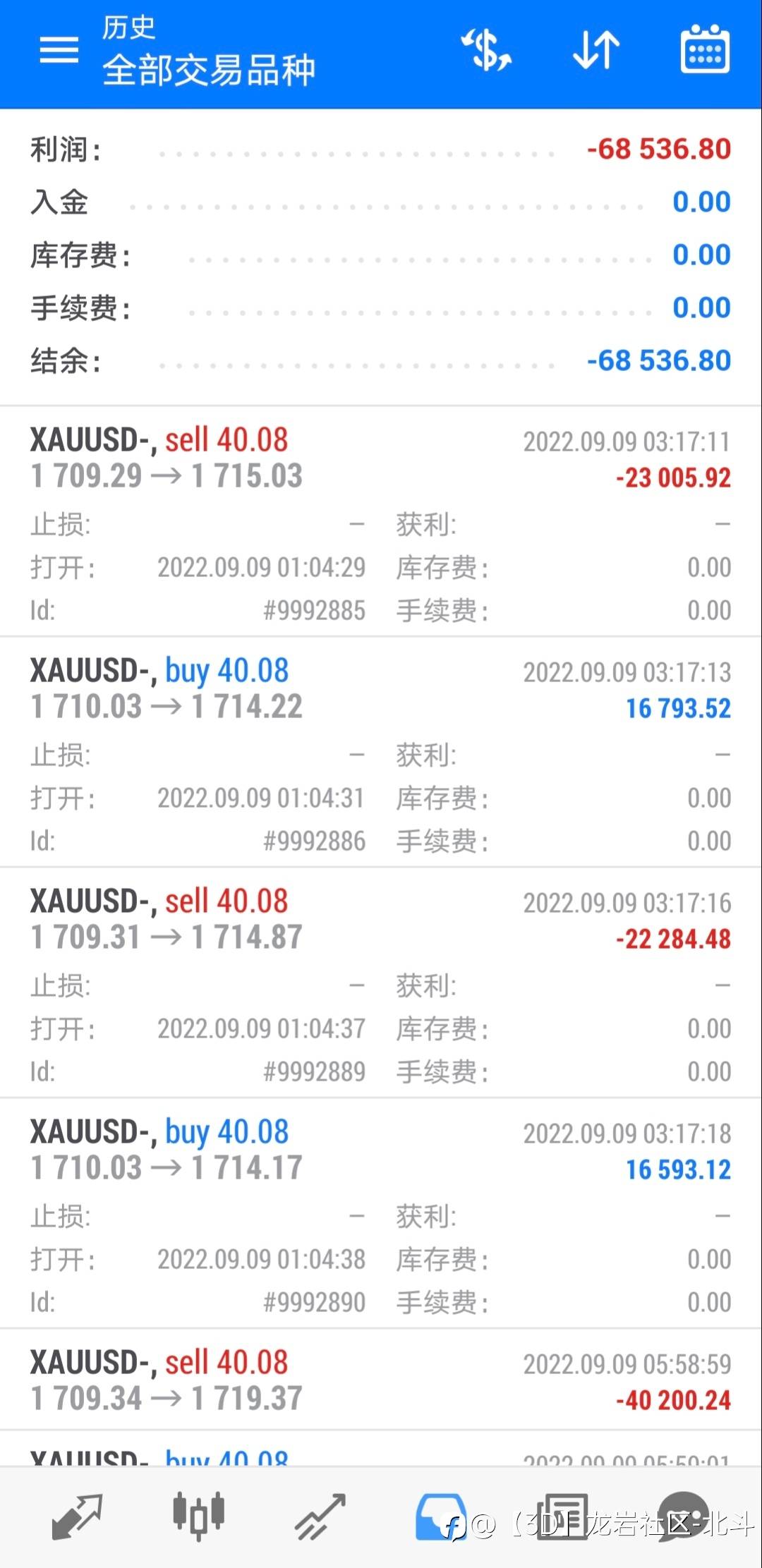The width and height of the screenshot is (762, 1568).
Task: Switch to the candlestick chart tab
Action: click(199, 1515)
